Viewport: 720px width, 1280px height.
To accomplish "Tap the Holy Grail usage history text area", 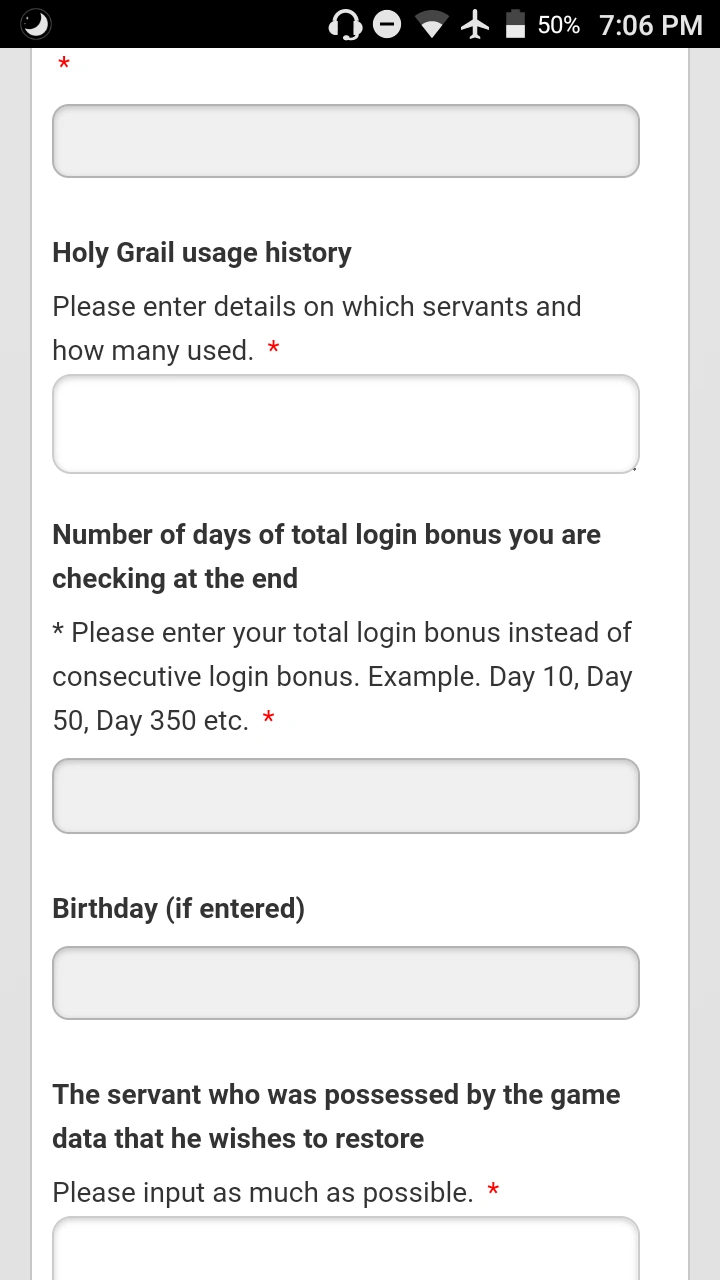I will (x=346, y=423).
